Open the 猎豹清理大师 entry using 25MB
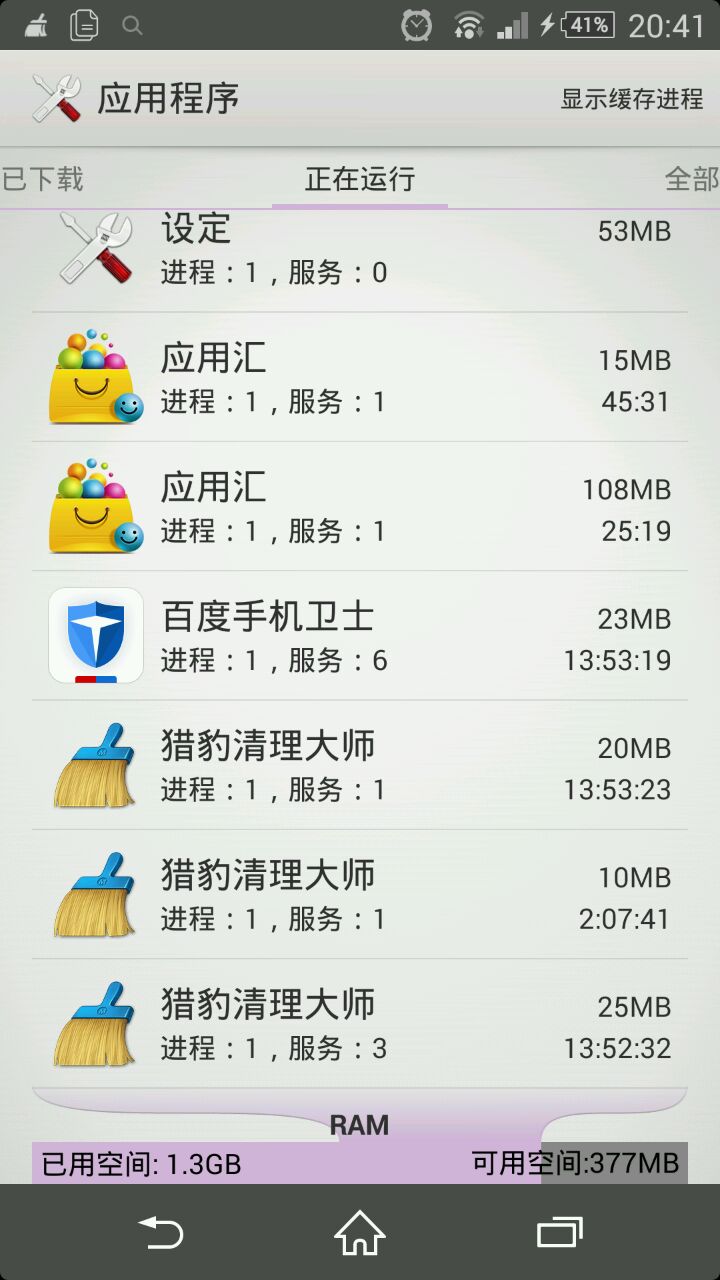The width and height of the screenshot is (720, 1280). tap(360, 1023)
